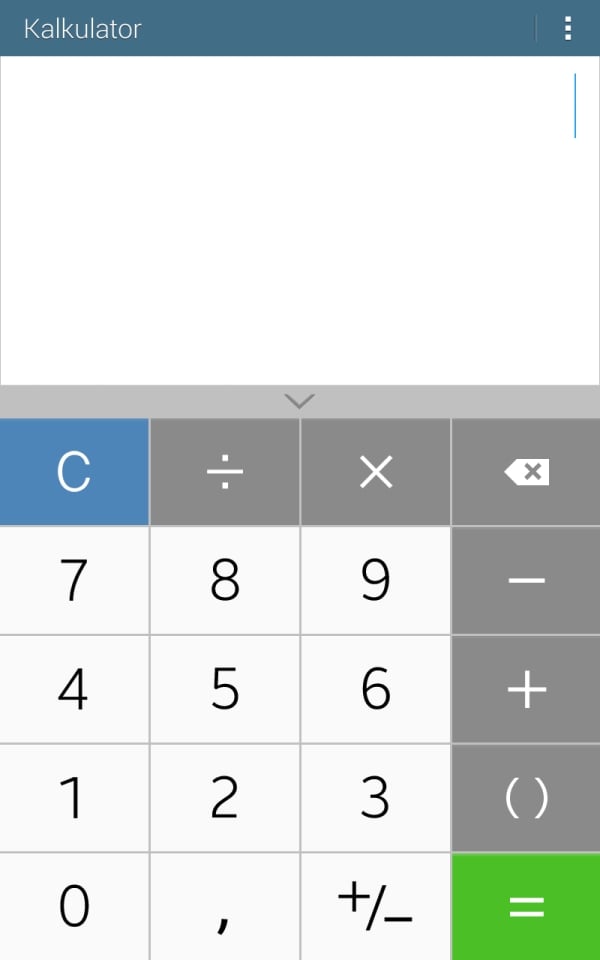Enter the digit 8
Viewport: 600px width, 960px height.
pos(225,580)
